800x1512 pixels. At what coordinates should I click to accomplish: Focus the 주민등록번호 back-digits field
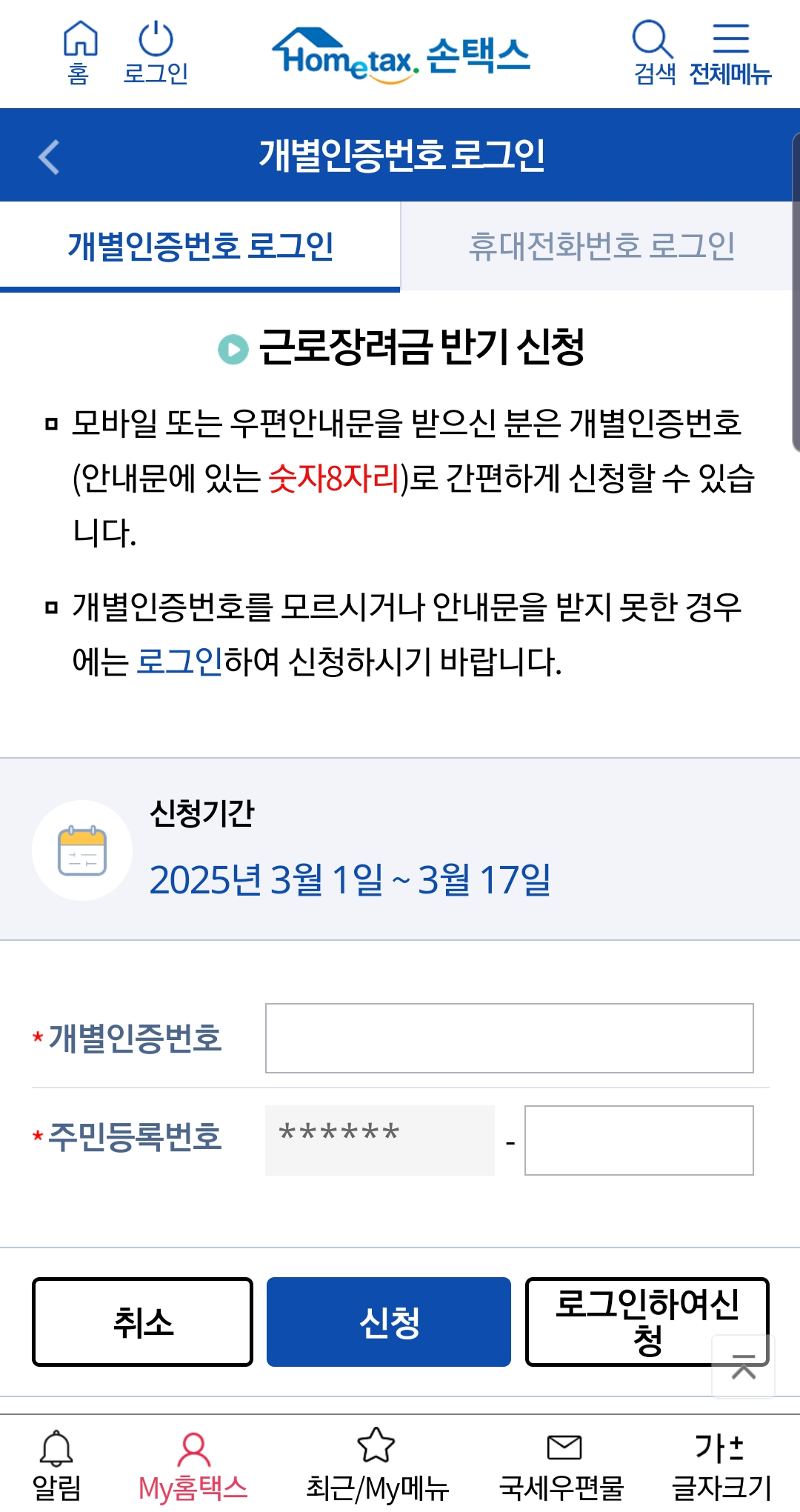click(x=639, y=1140)
